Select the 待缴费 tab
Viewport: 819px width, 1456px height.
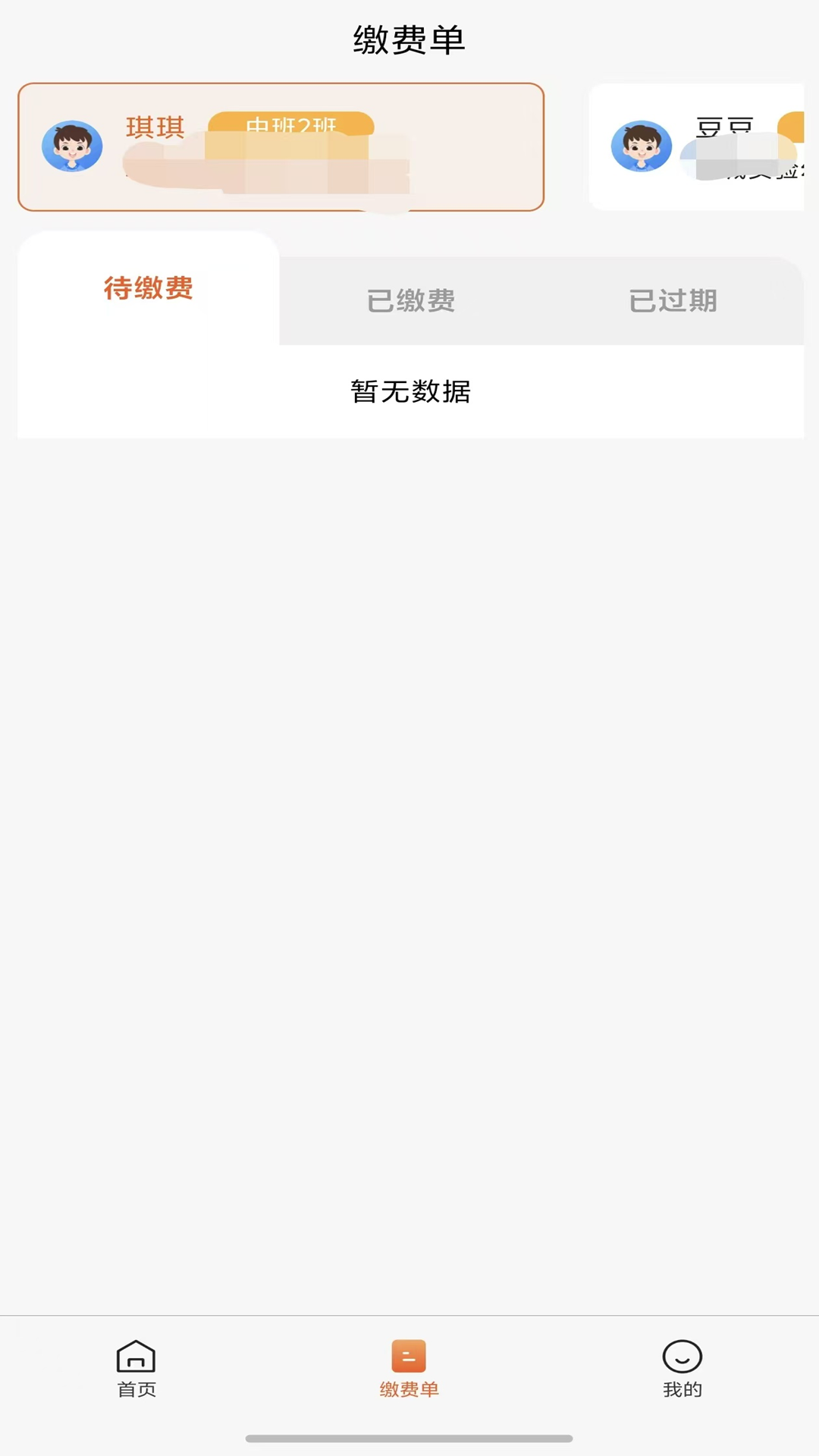pyautogui.click(x=149, y=289)
